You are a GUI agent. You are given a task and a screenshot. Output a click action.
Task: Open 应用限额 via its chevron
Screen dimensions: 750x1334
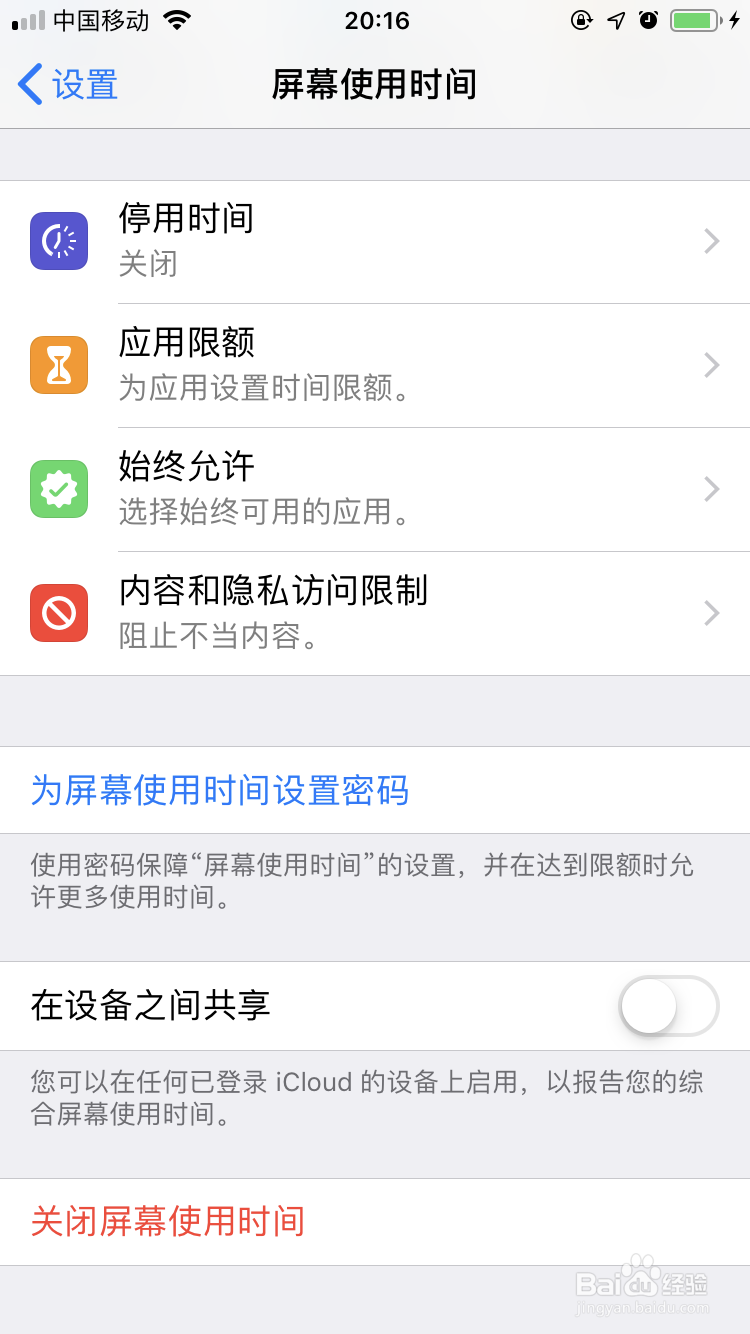click(711, 365)
